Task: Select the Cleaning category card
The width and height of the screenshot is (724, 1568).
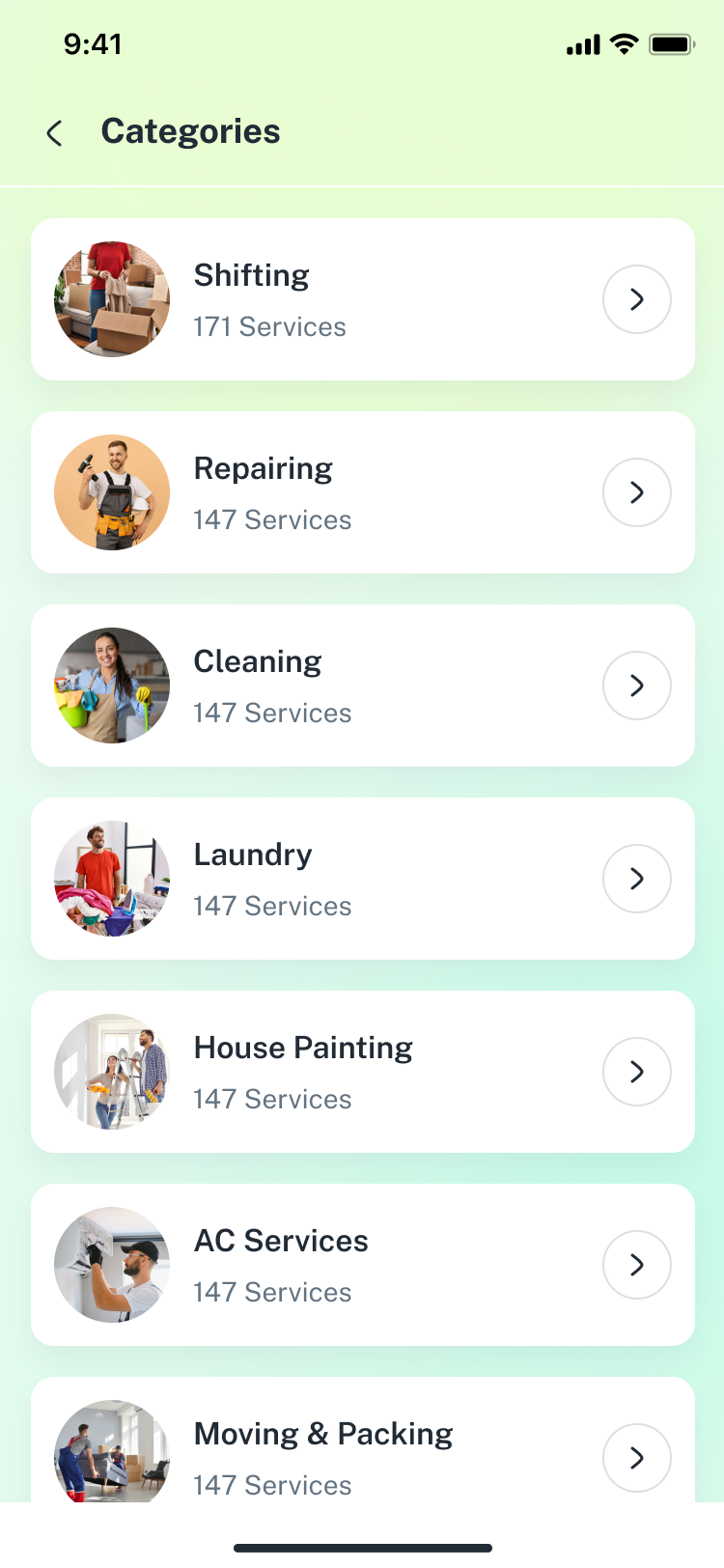Action: point(362,686)
